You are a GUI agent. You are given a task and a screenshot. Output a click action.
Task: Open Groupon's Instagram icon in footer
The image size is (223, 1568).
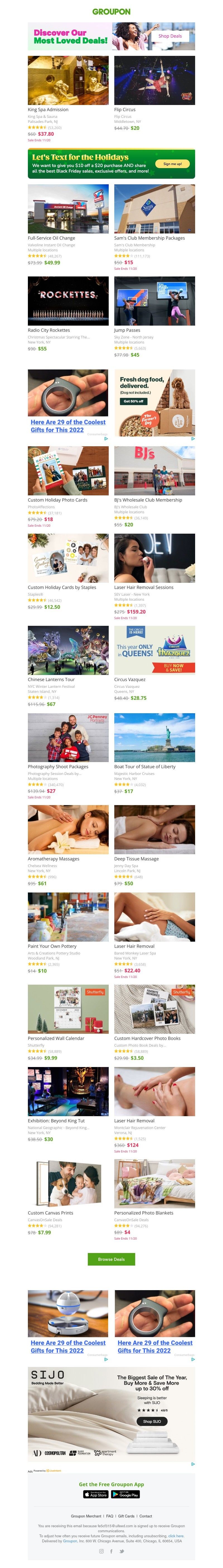(101, 1551)
